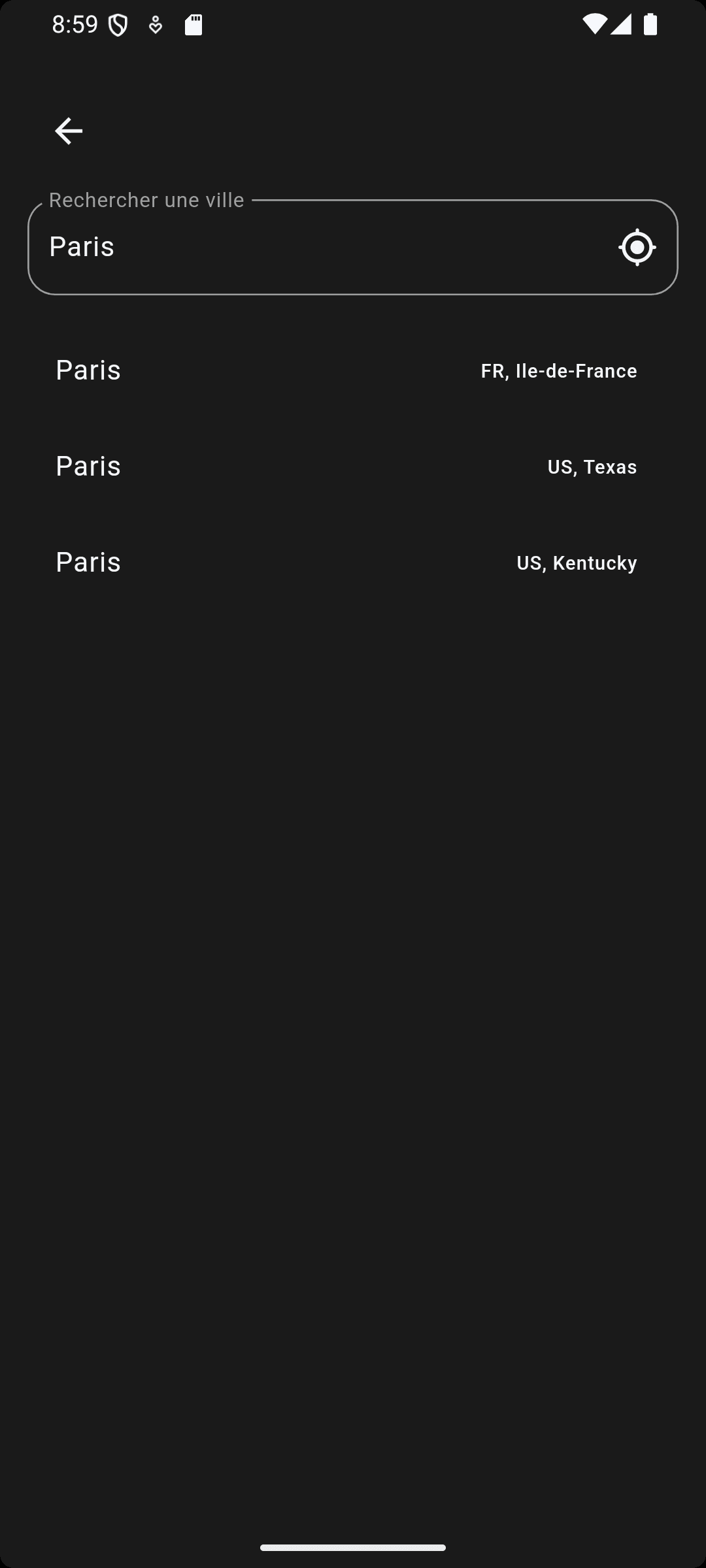Select Paris in FR, Ile-de-France
706x1568 pixels.
coord(346,370)
